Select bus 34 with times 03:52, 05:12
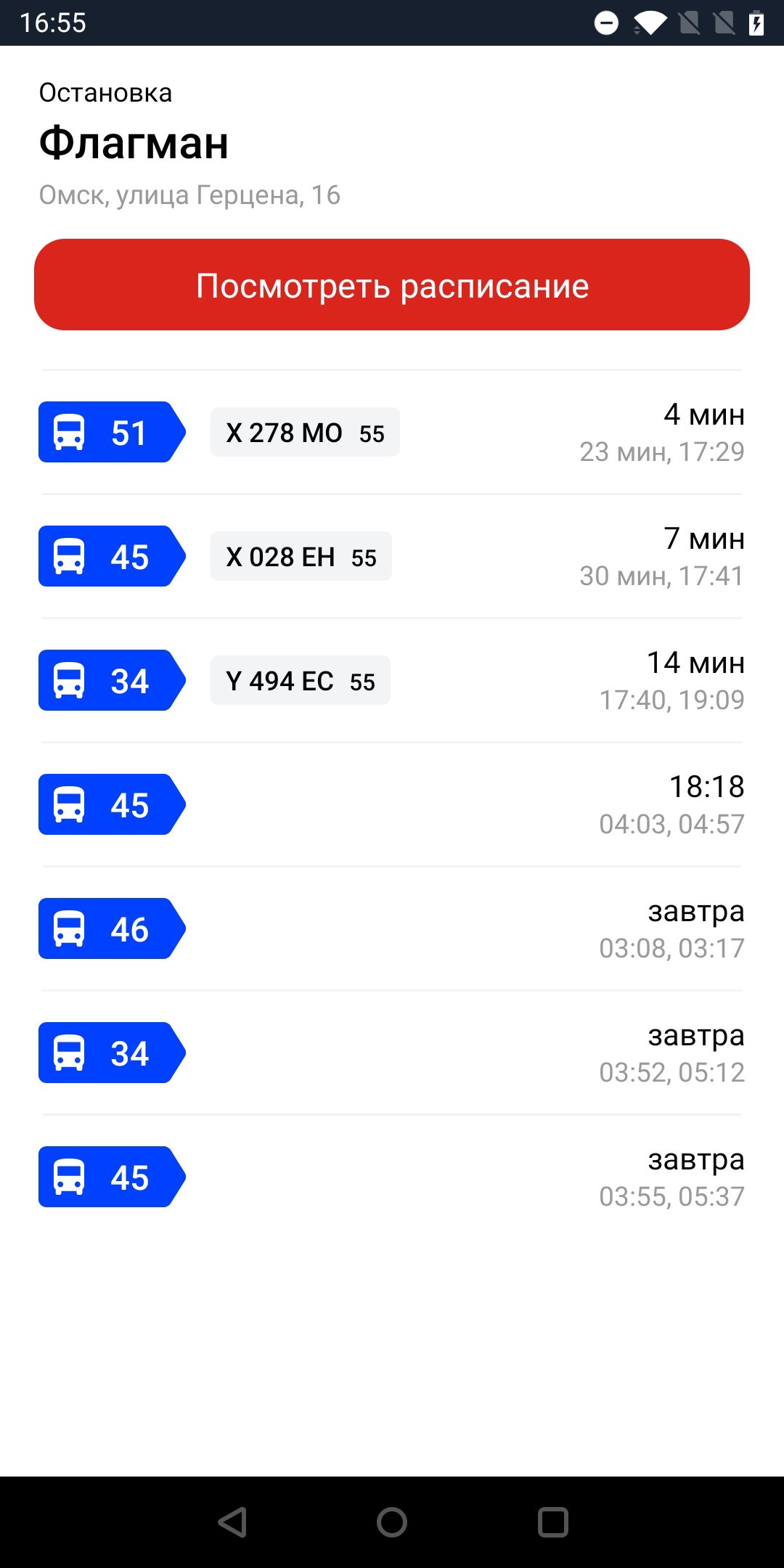This screenshot has width=784, height=1568. click(x=392, y=1053)
